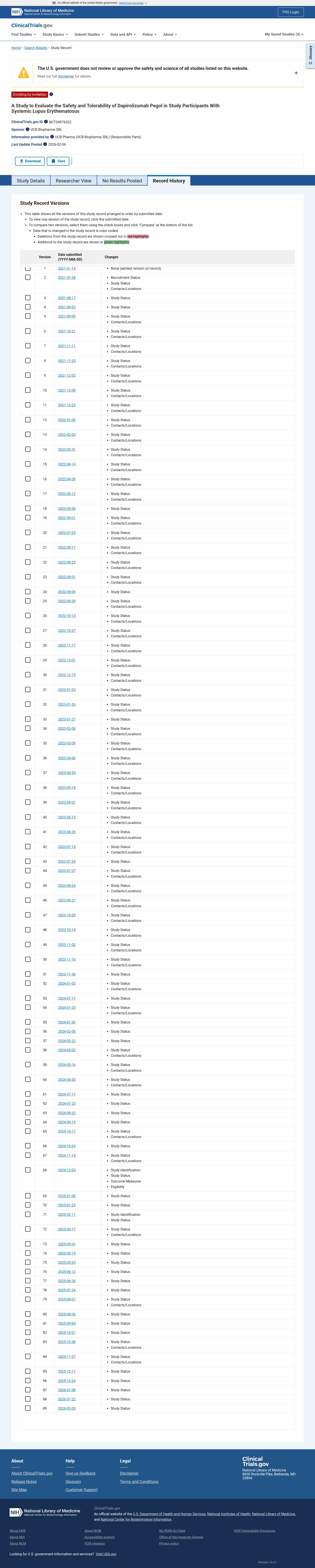Open version submitted 2024-12-03
Image resolution: width=315 pixels, height=1568 pixels.
tap(67, 1170)
